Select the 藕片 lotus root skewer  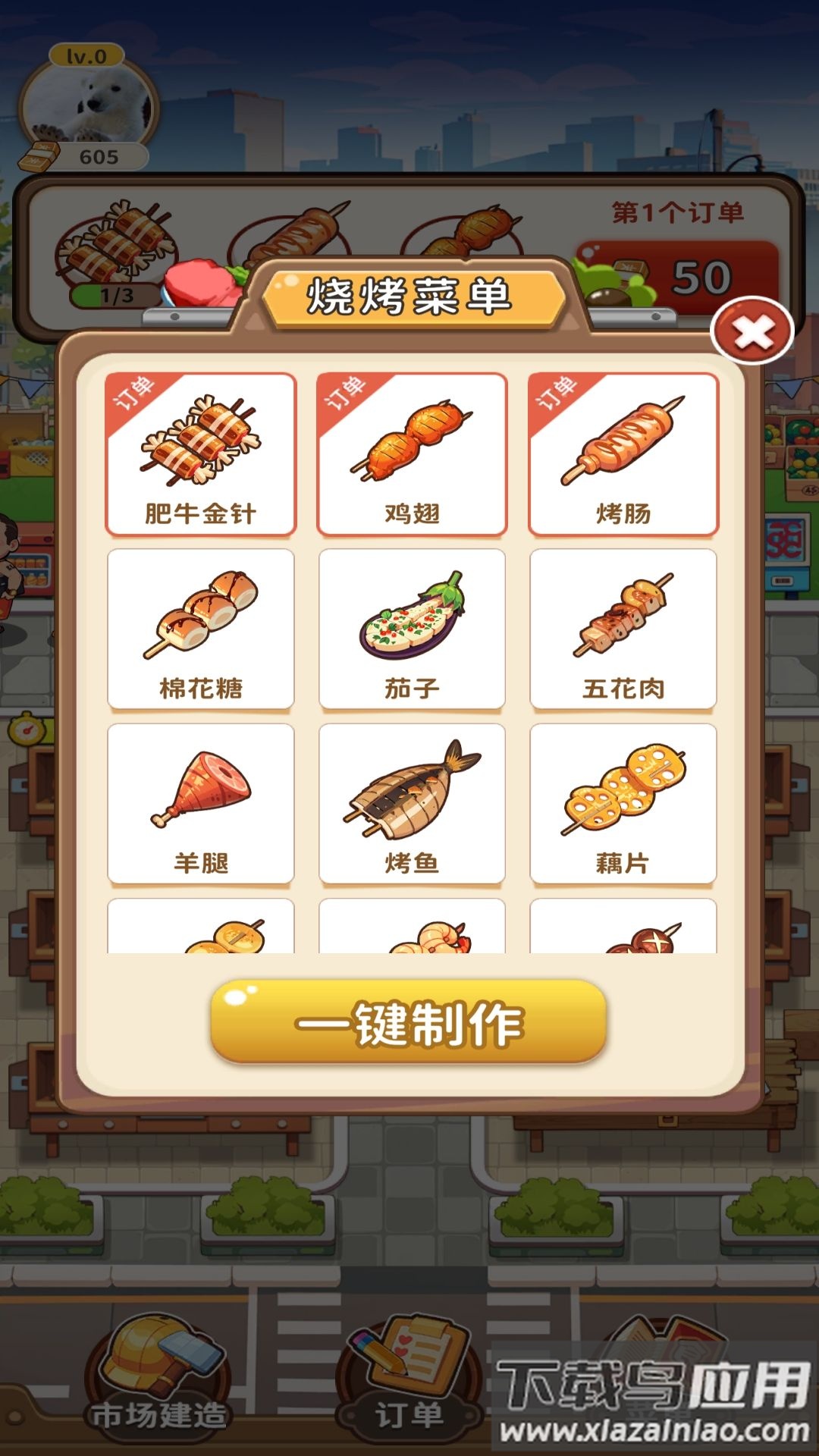[x=623, y=804]
